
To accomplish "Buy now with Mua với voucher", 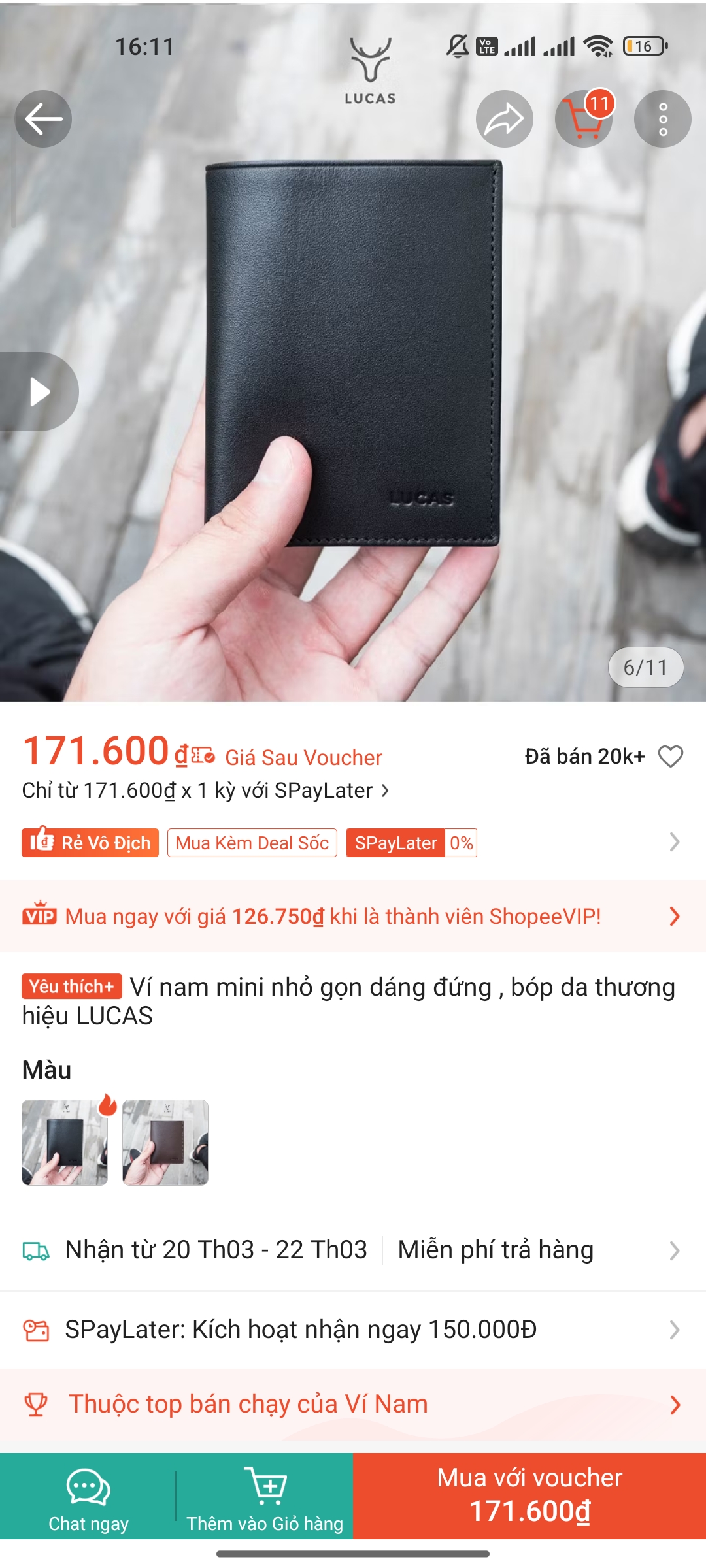I will [x=529, y=1497].
